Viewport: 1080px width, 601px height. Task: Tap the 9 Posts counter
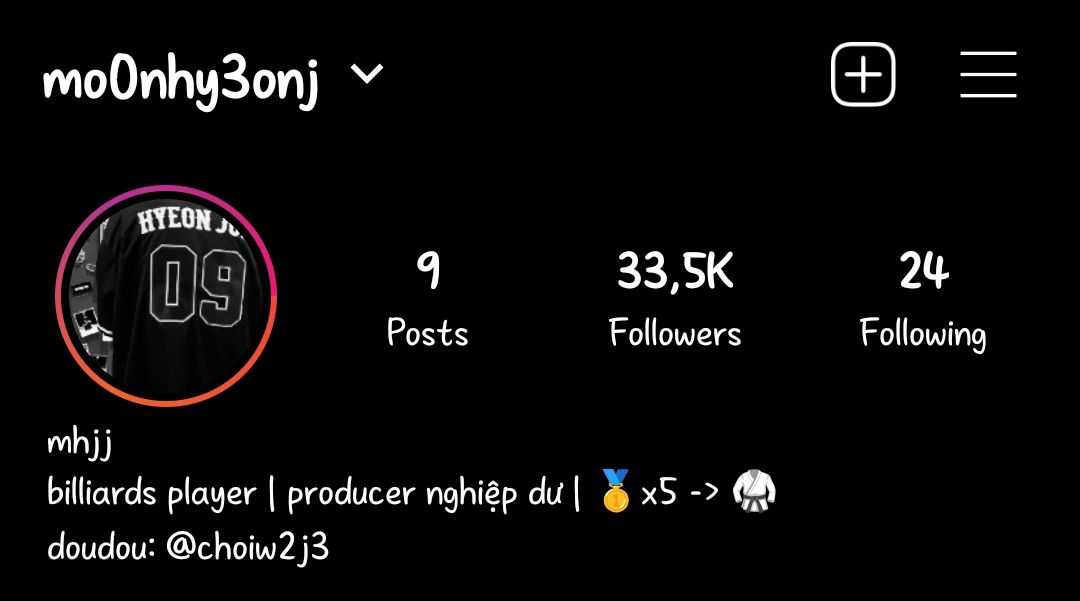[x=428, y=299]
